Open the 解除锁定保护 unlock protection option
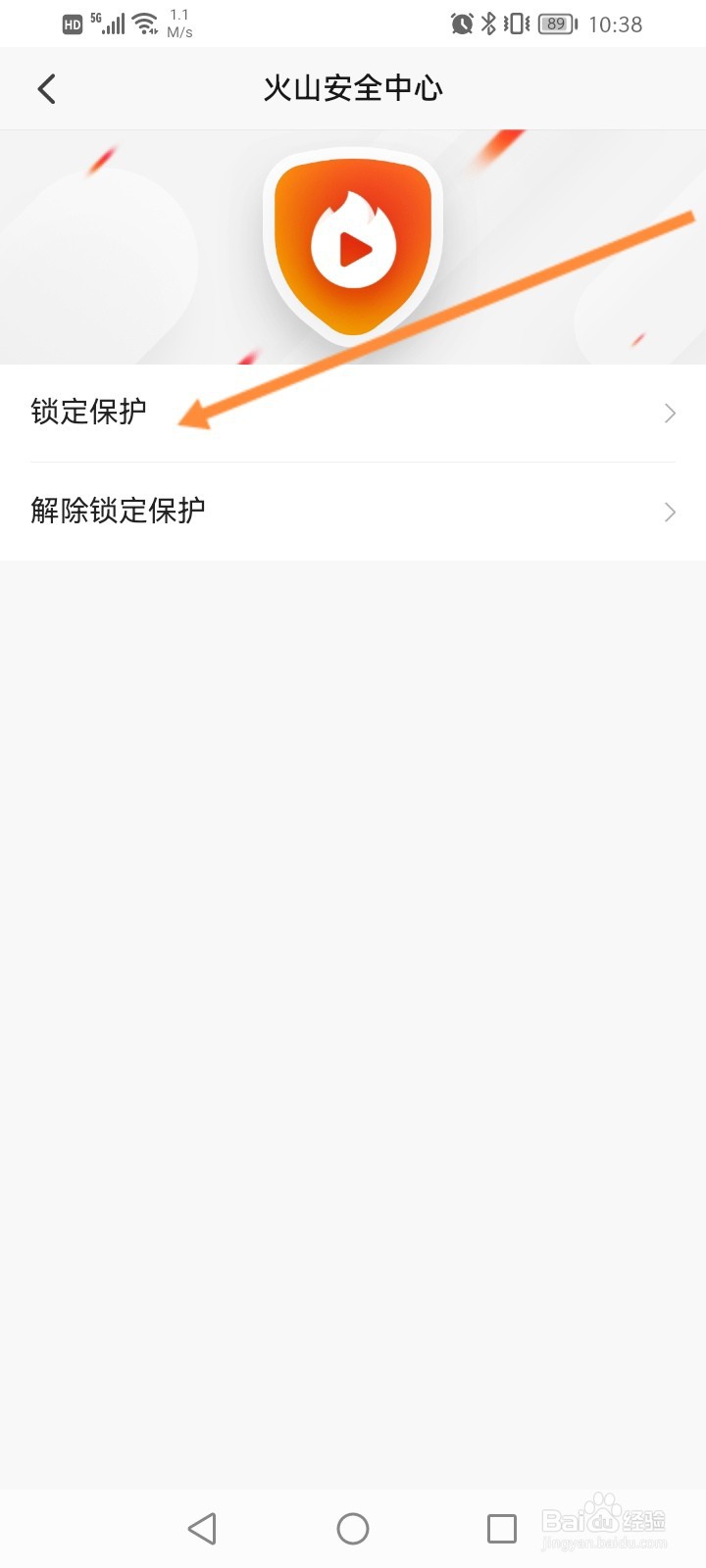The height and width of the screenshot is (1568, 706). coord(120,511)
